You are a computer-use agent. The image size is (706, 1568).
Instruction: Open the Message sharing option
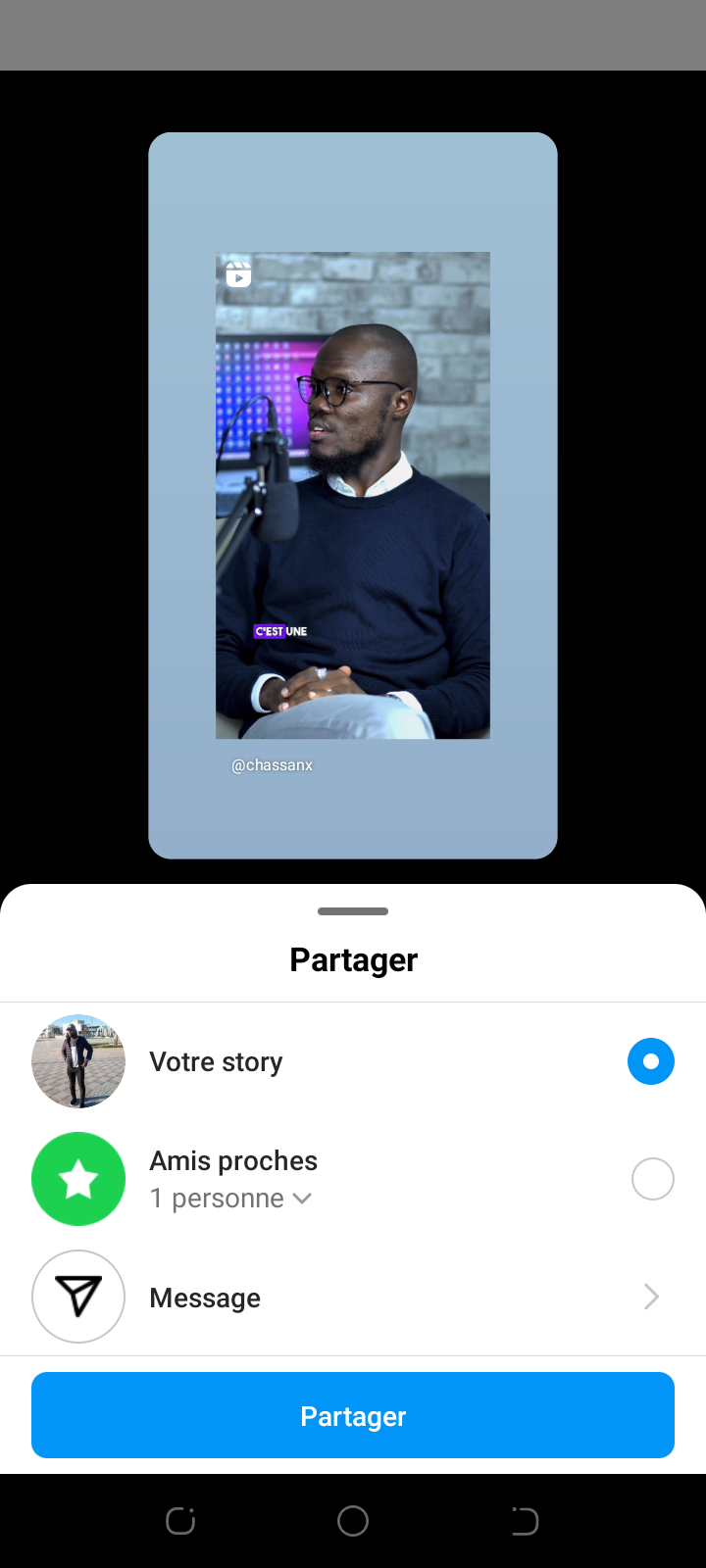click(353, 1297)
